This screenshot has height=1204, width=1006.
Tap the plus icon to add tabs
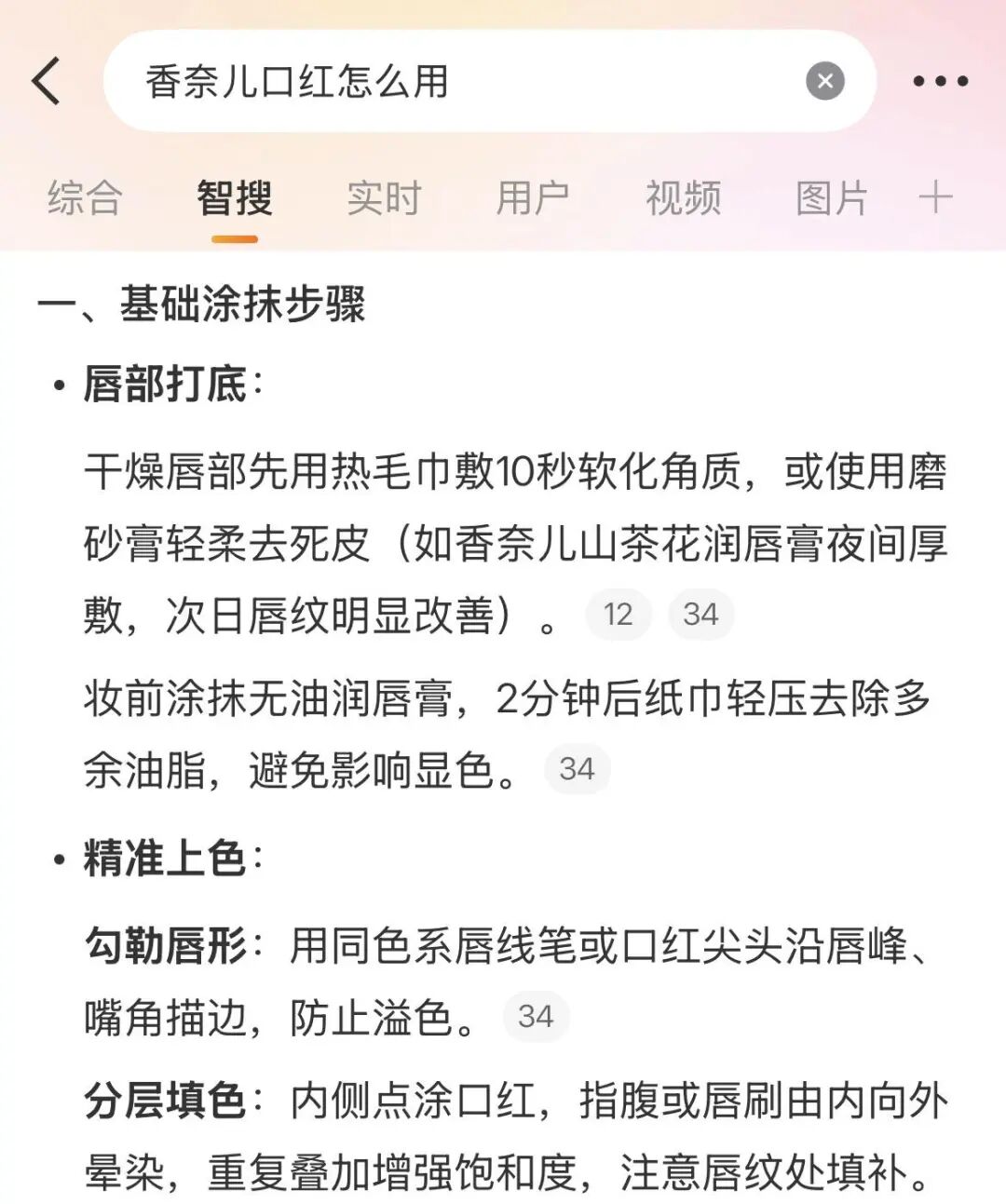click(x=935, y=198)
